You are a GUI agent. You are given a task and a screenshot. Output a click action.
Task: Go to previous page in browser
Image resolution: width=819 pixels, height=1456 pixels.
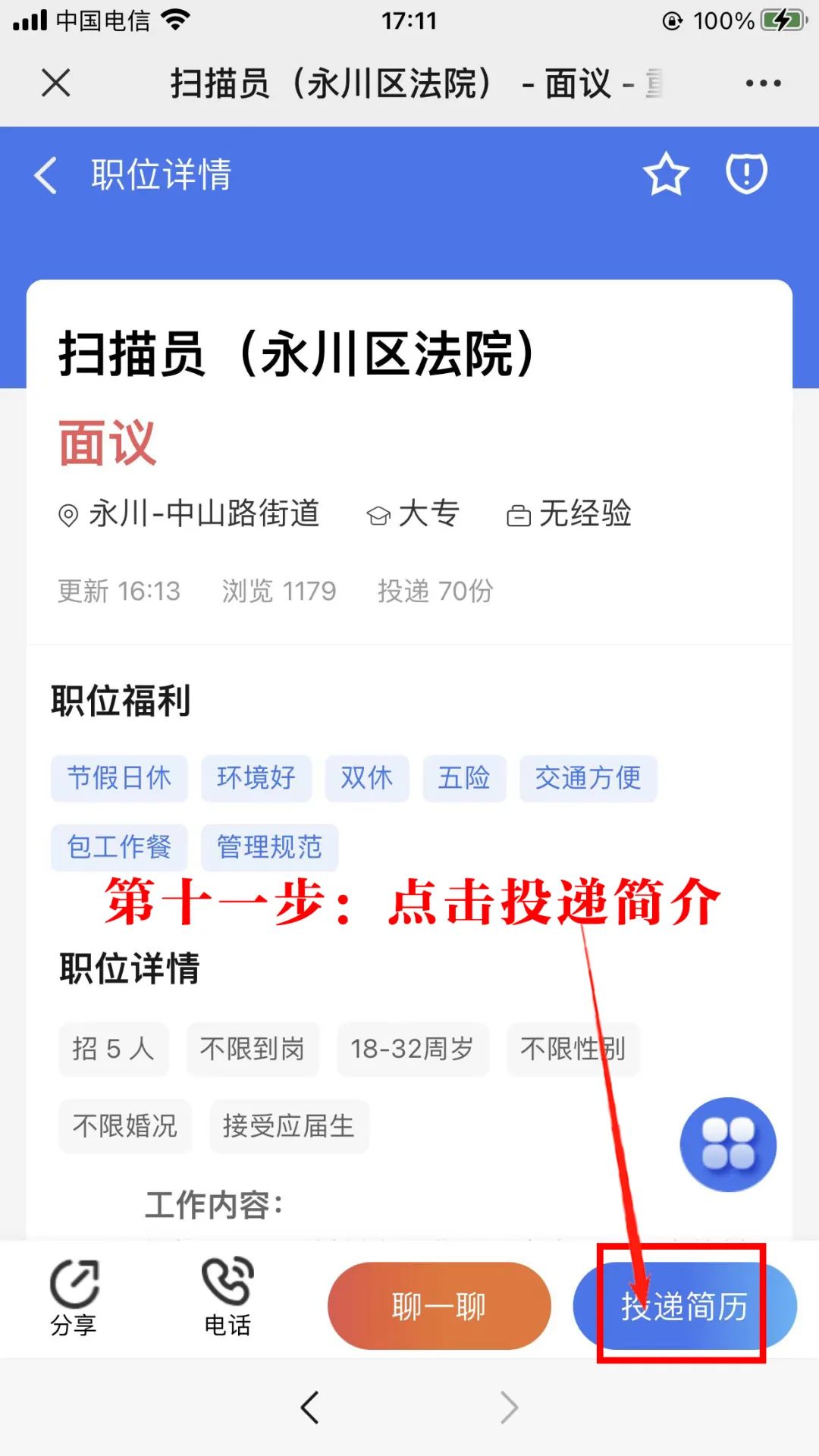[x=310, y=1408]
